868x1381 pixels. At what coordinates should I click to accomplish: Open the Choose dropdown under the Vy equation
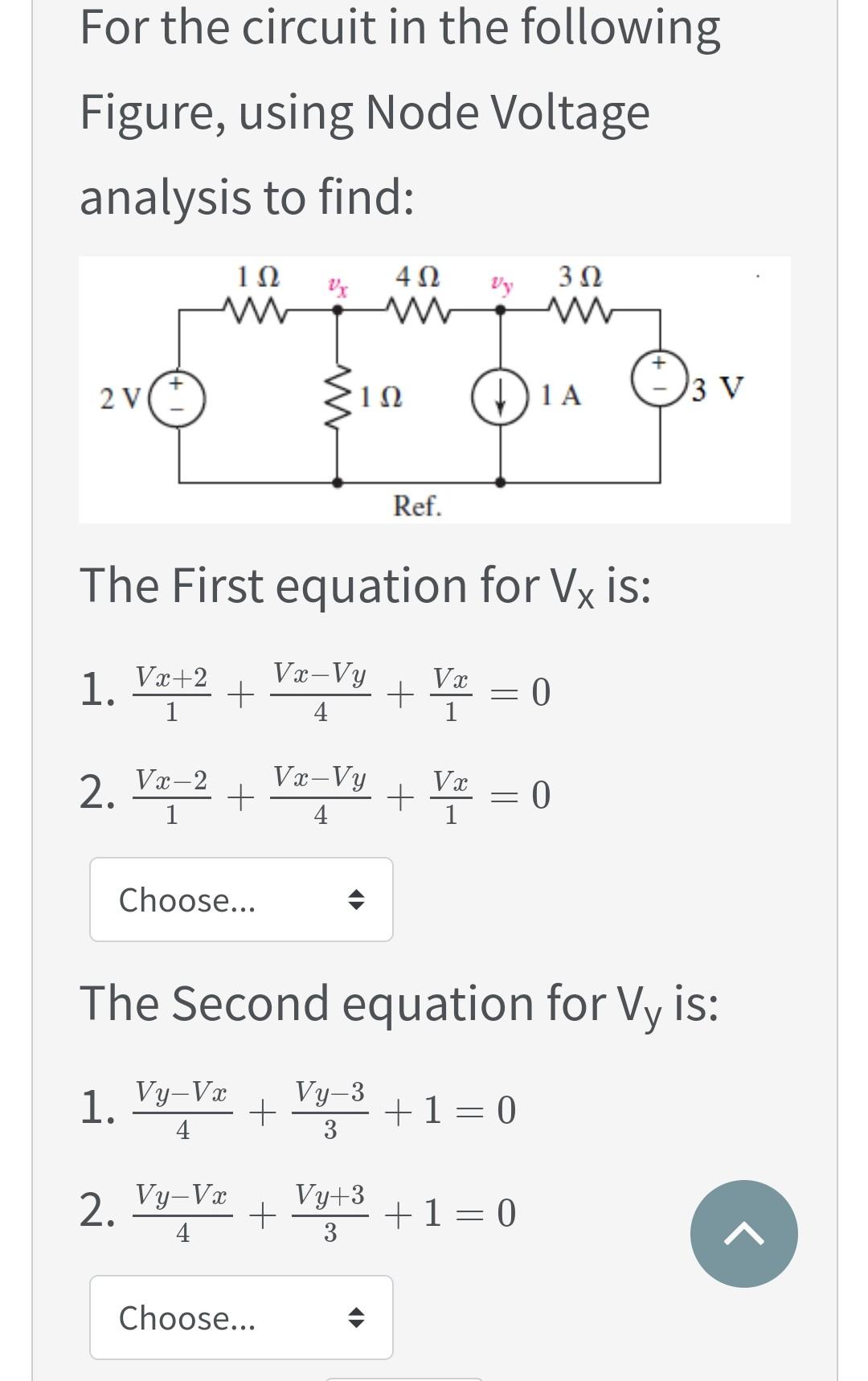pos(241,1317)
